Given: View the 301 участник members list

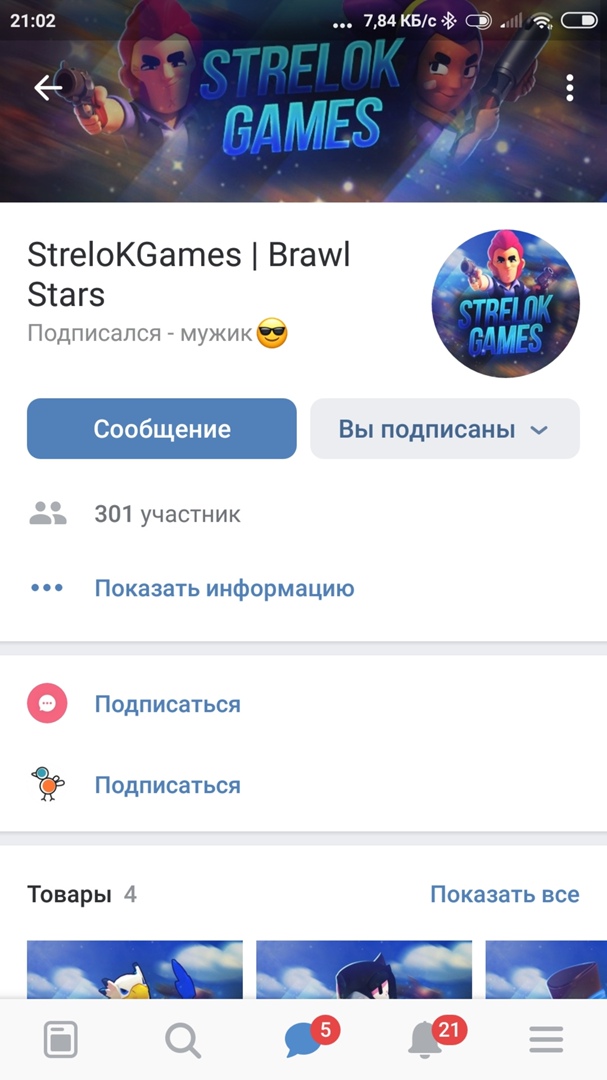Looking at the screenshot, I should click(x=166, y=515).
